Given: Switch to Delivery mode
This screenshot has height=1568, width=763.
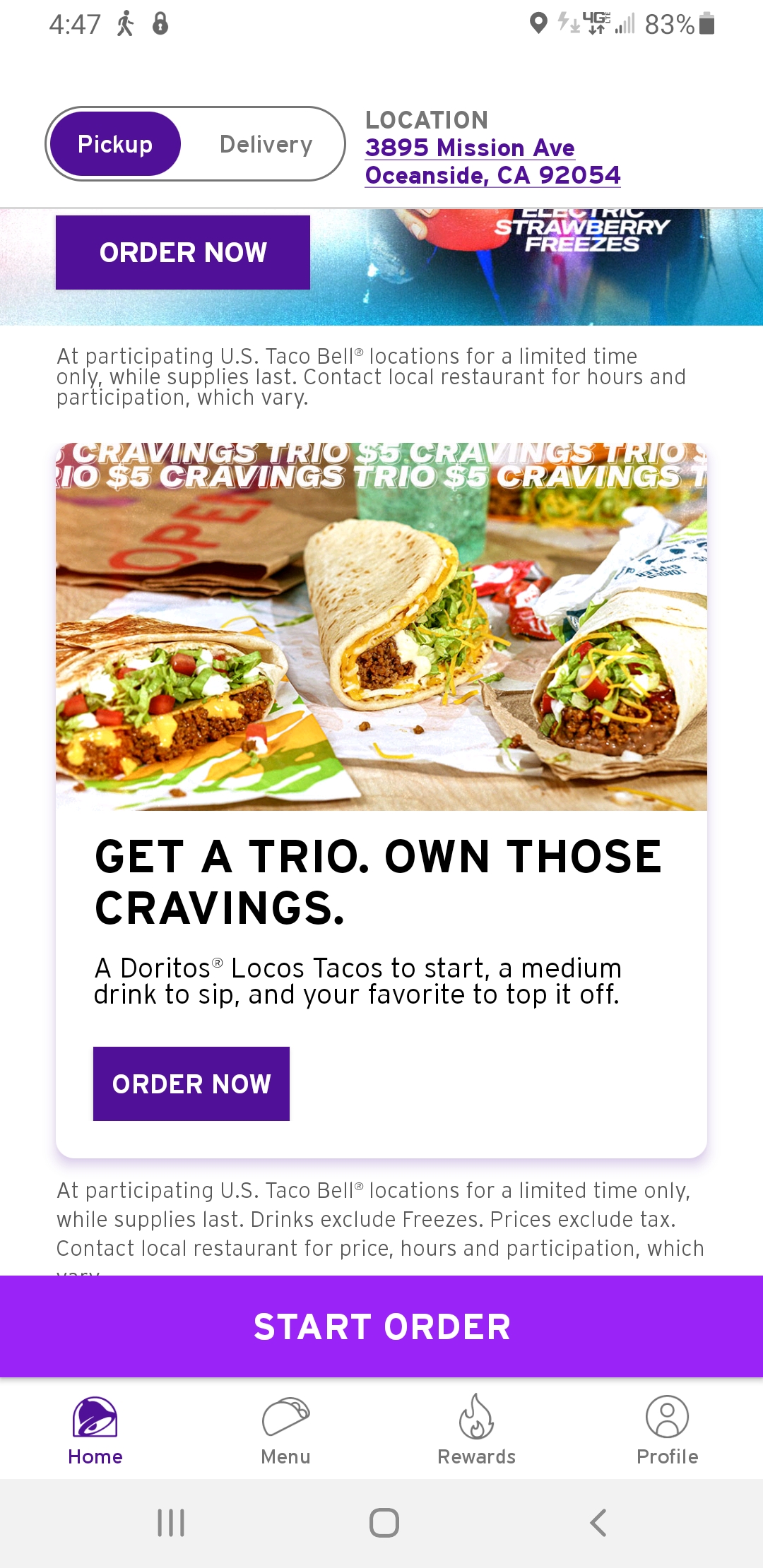Looking at the screenshot, I should pos(266,144).
